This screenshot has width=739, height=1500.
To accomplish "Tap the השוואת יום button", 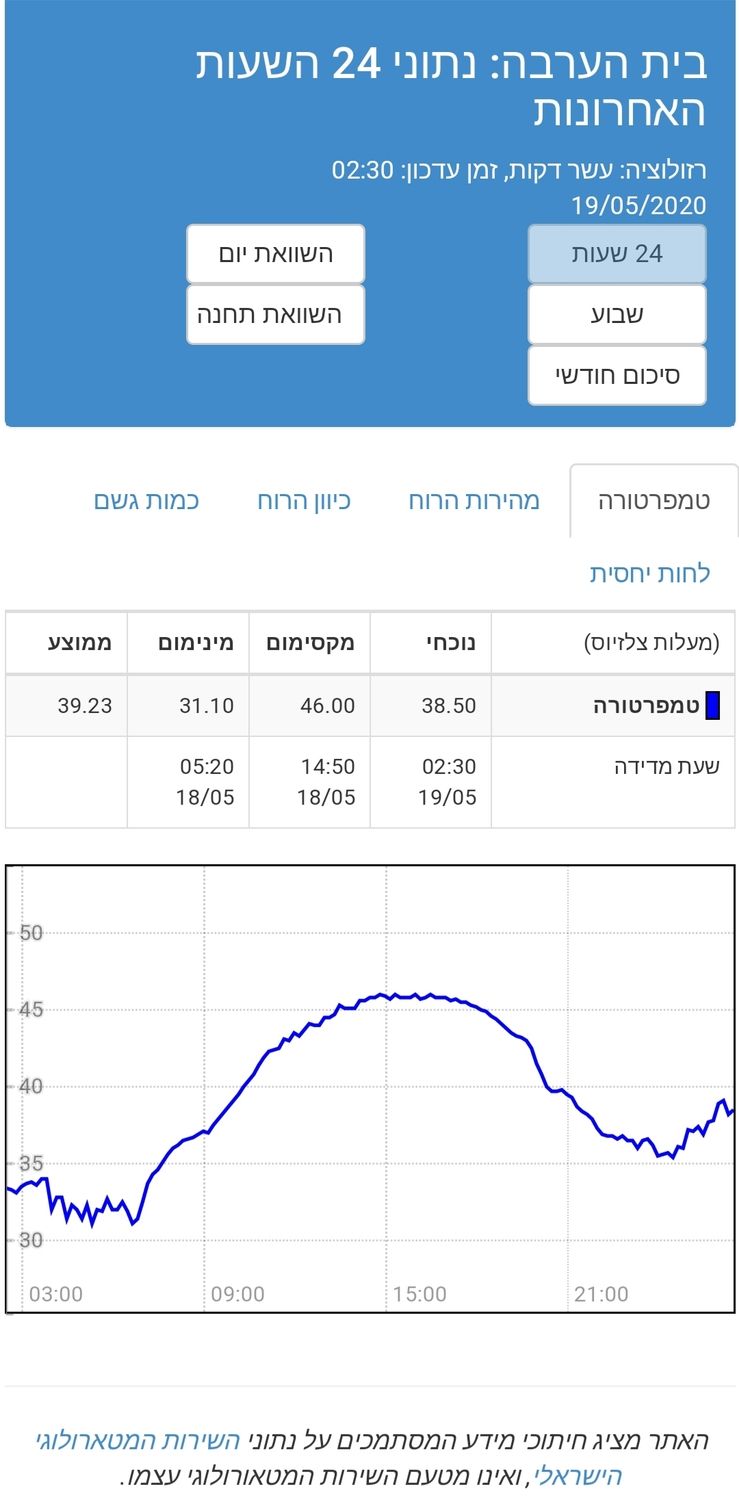I will pos(275,254).
